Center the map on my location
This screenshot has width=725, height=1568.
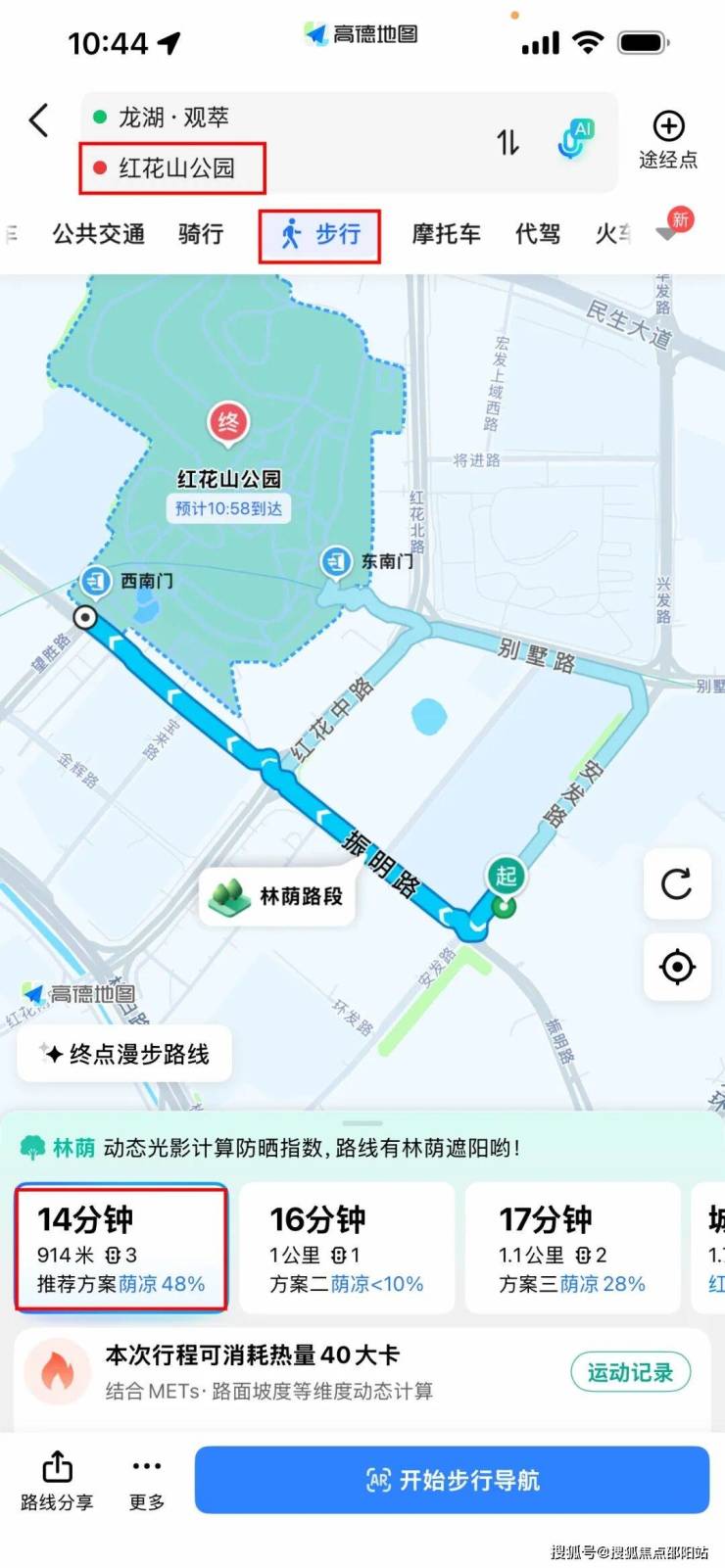point(677,967)
